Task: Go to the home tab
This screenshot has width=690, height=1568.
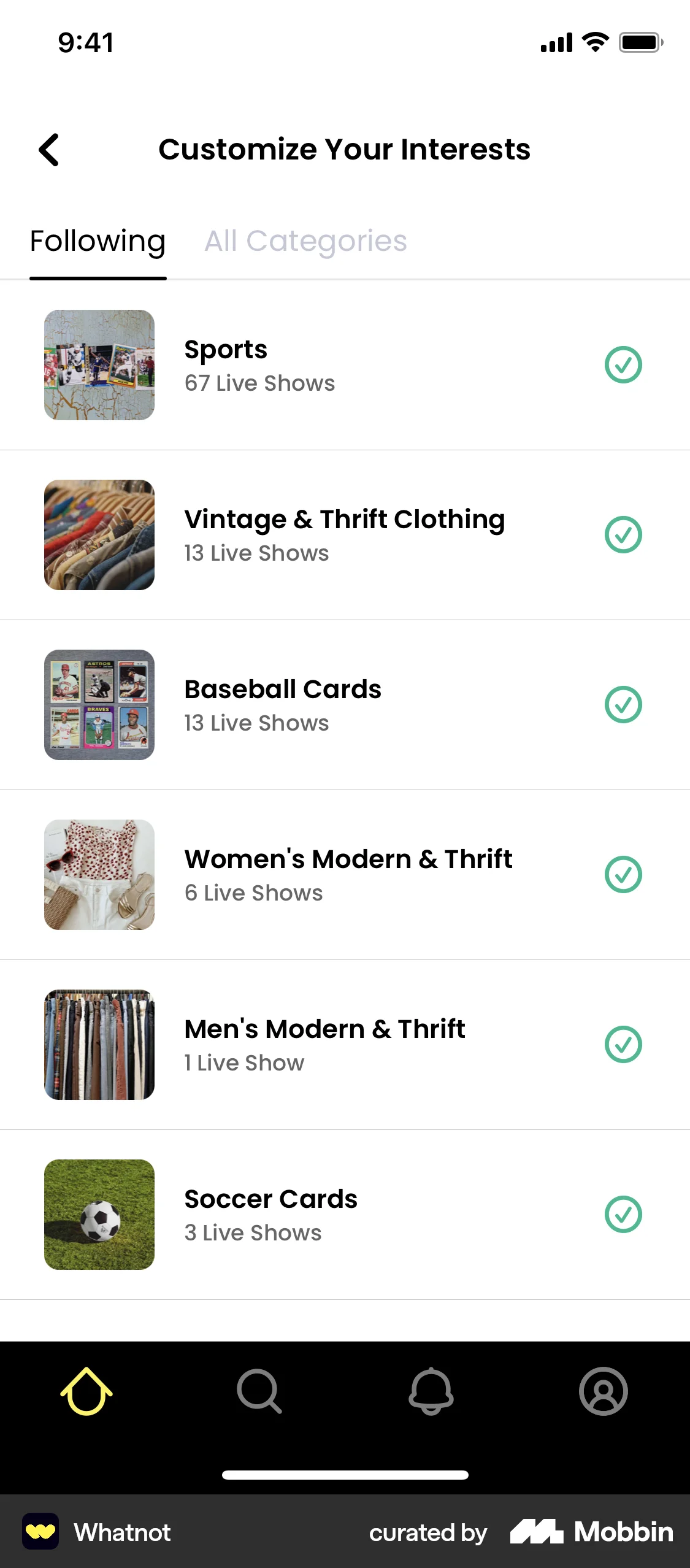Action: (x=86, y=1391)
